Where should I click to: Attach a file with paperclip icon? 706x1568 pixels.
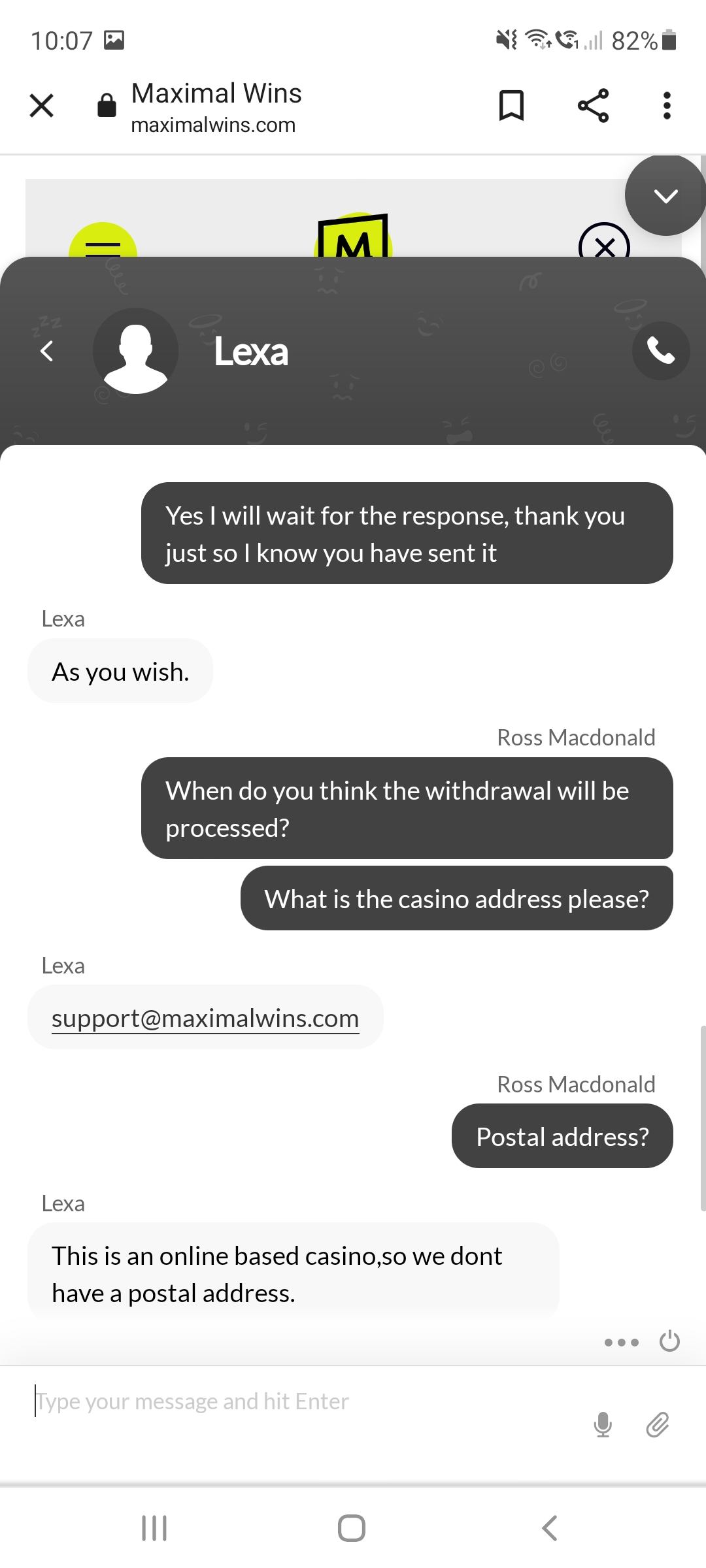pyautogui.click(x=658, y=1425)
